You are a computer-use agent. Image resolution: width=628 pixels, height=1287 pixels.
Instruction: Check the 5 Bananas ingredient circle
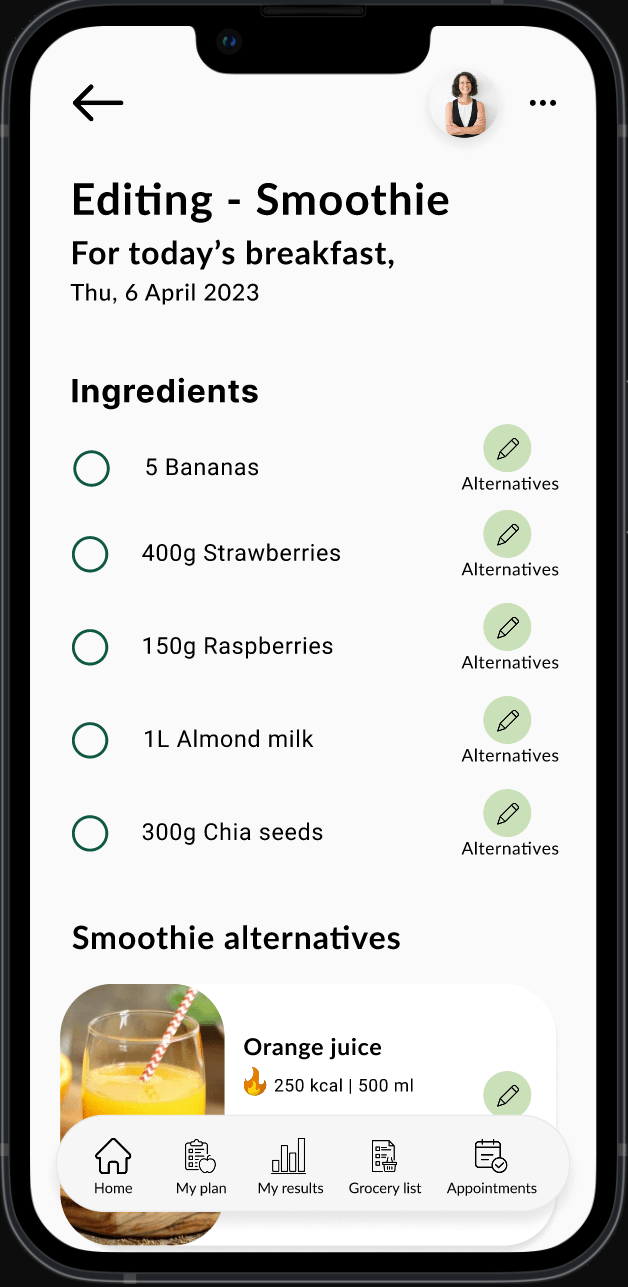pyautogui.click(x=91, y=468)
